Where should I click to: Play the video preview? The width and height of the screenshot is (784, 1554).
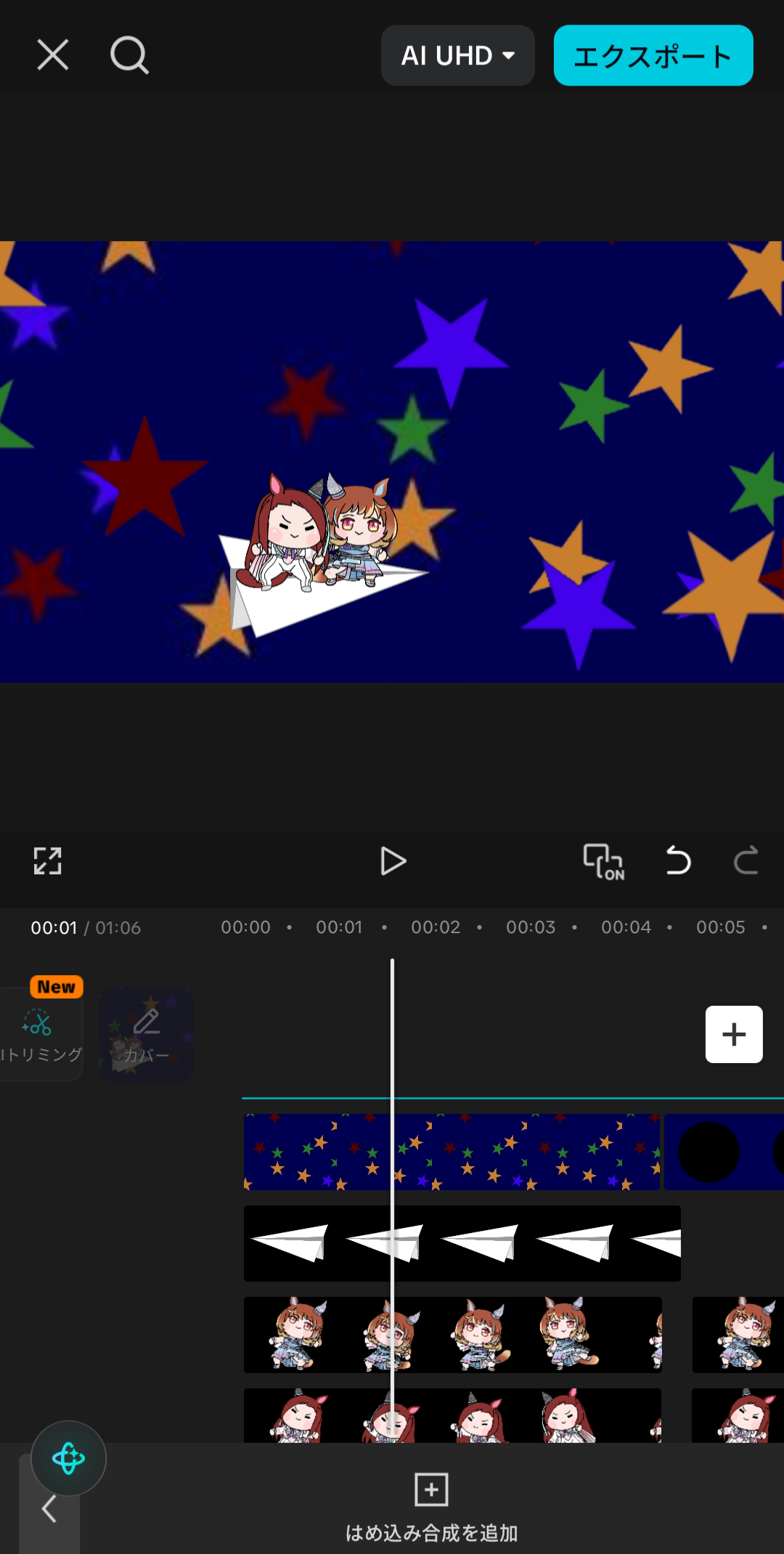click(393, 861)
